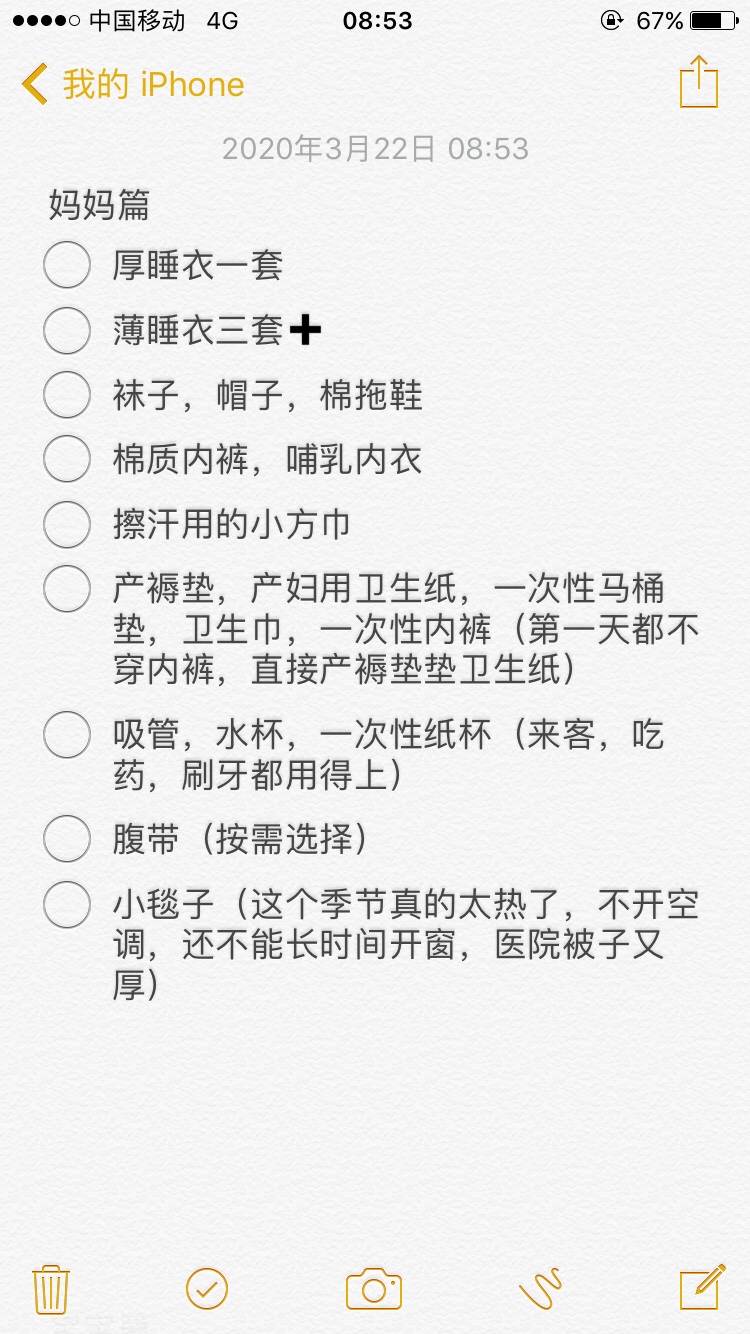The width and height of the screenshot is (750, 1334).
Task: Tick the 棉质内裤，哺乳内衣 item
Action: [67, 459]
